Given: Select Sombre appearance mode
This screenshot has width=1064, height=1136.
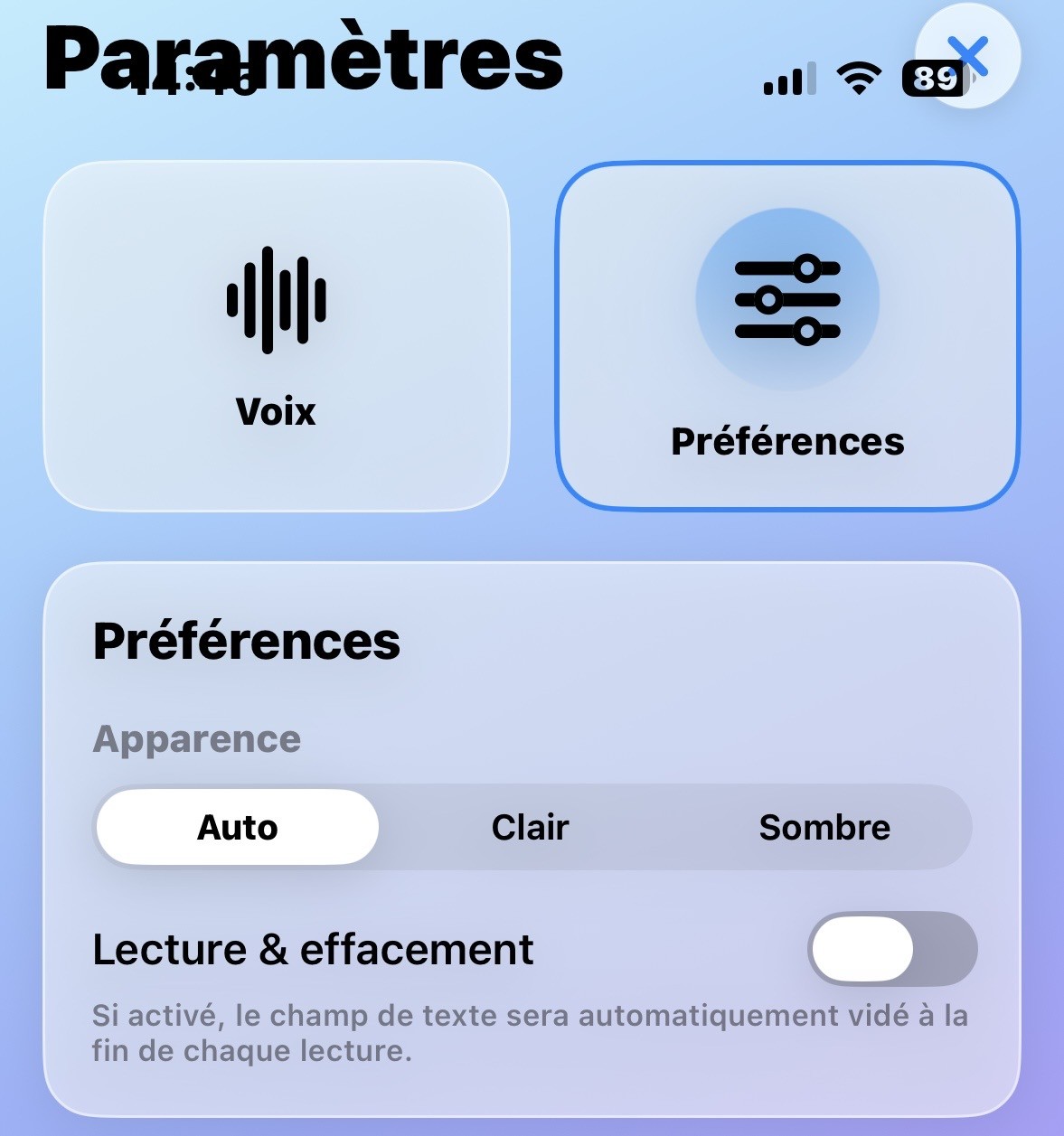Looking at the screenshot, I should (x=825, y=826).
